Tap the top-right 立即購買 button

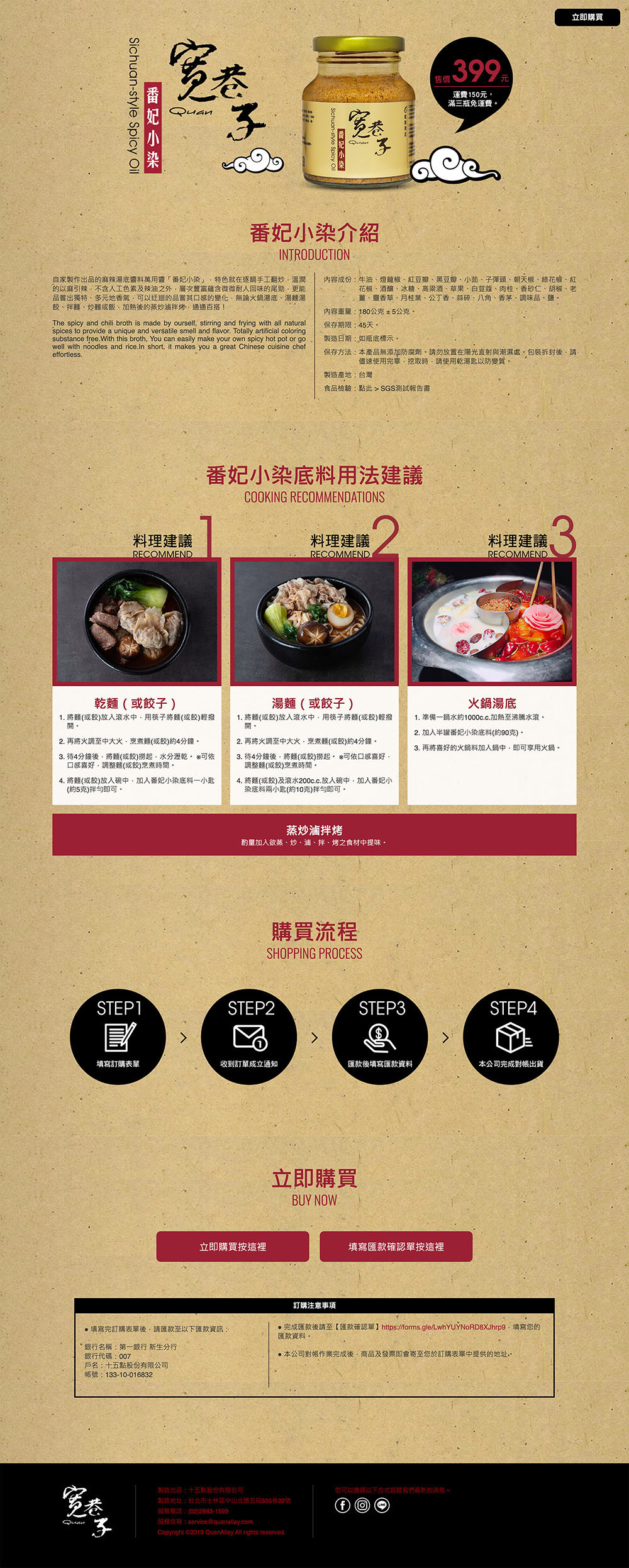(x=587, y=17)
